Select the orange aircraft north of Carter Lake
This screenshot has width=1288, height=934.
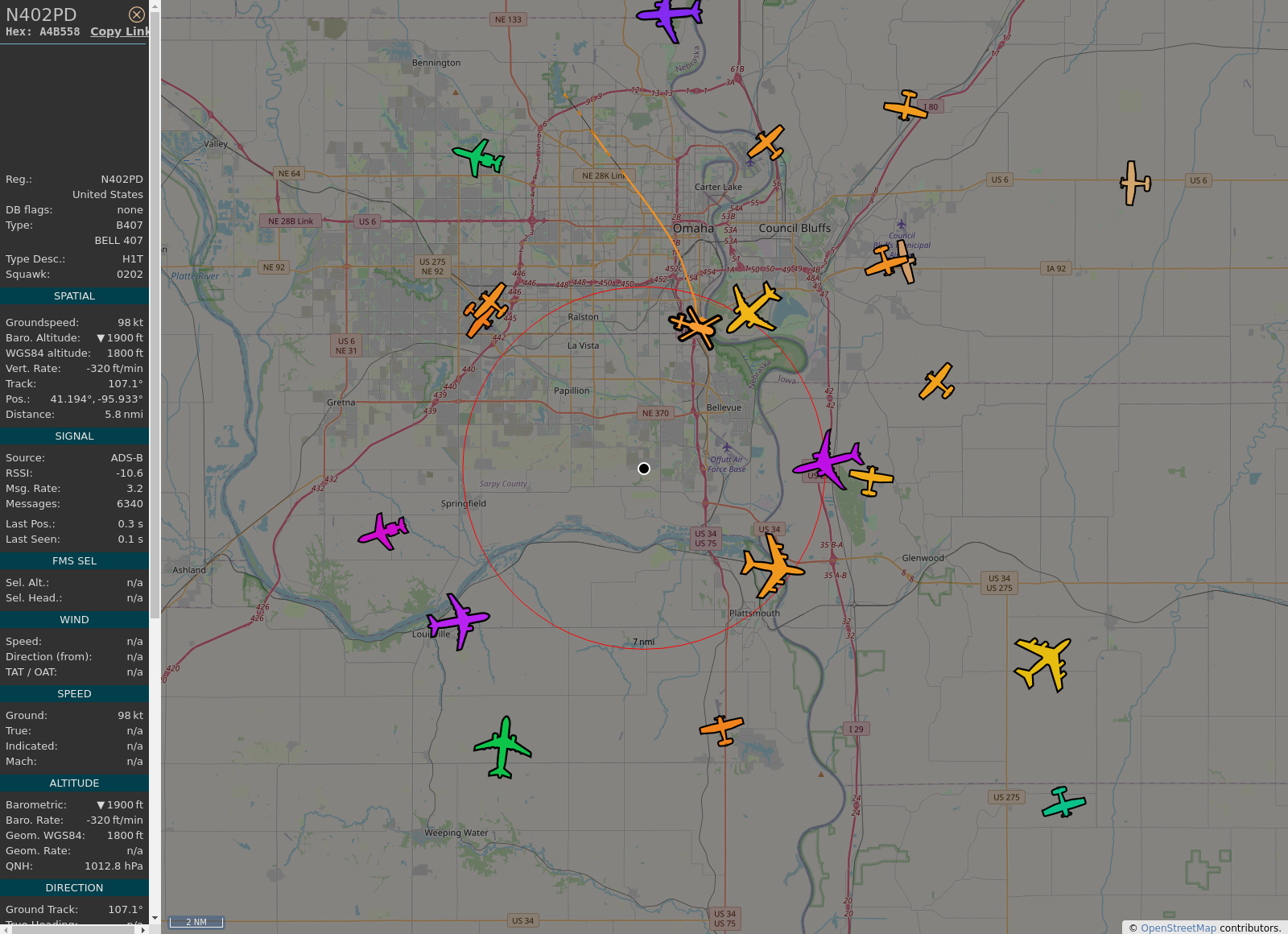coord(766,143)
